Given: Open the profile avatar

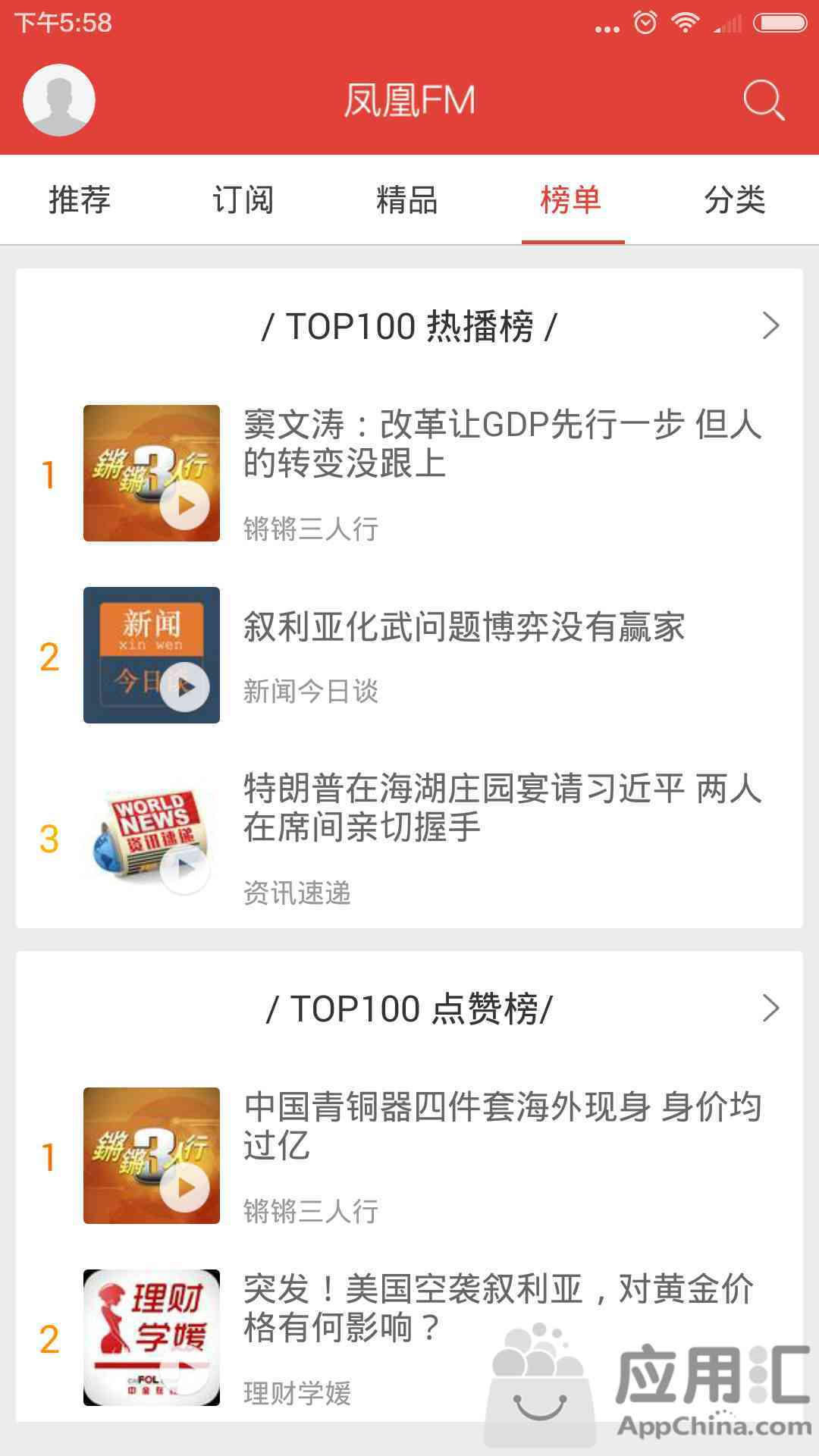Looking at the screenshot, I should tap(59, 100).
